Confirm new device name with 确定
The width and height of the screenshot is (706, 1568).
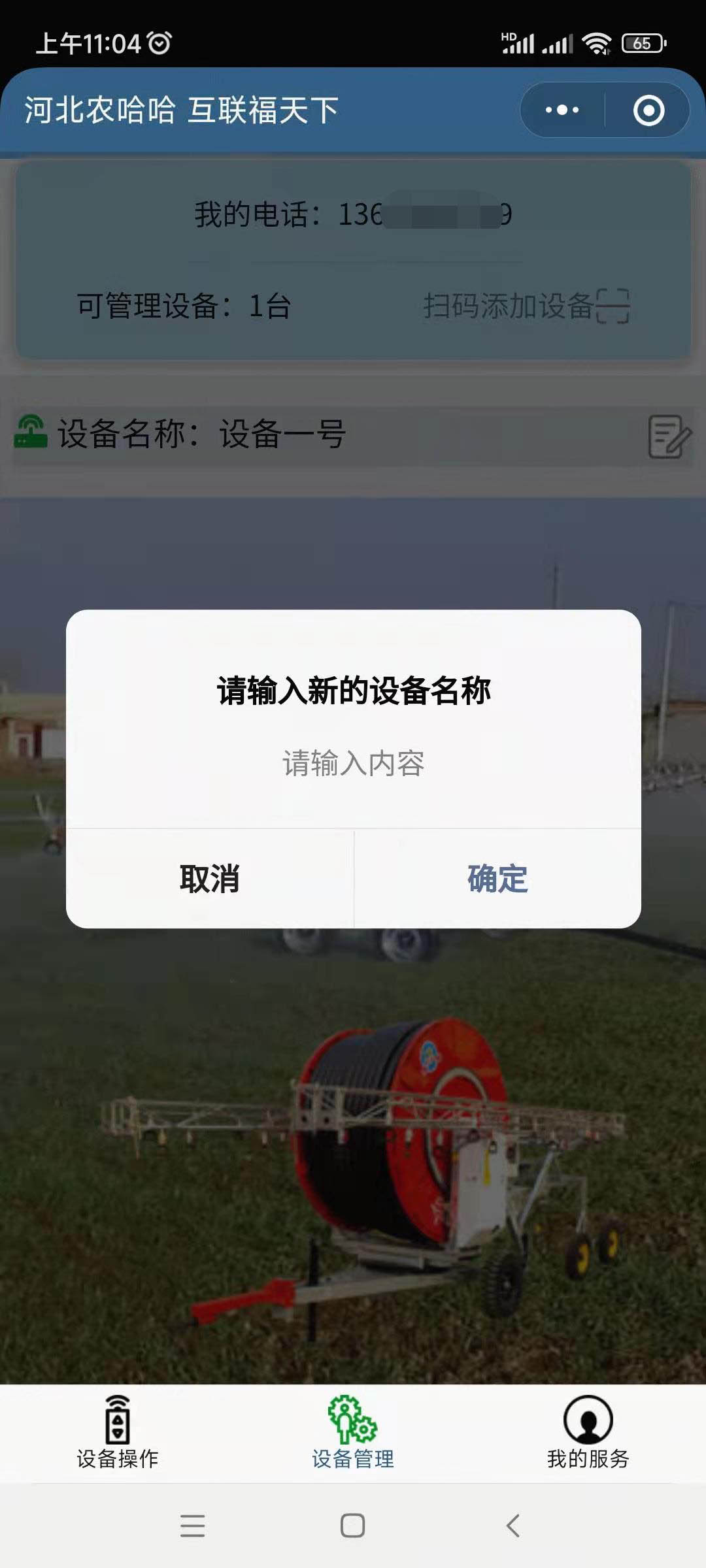(x=497, y=879)
